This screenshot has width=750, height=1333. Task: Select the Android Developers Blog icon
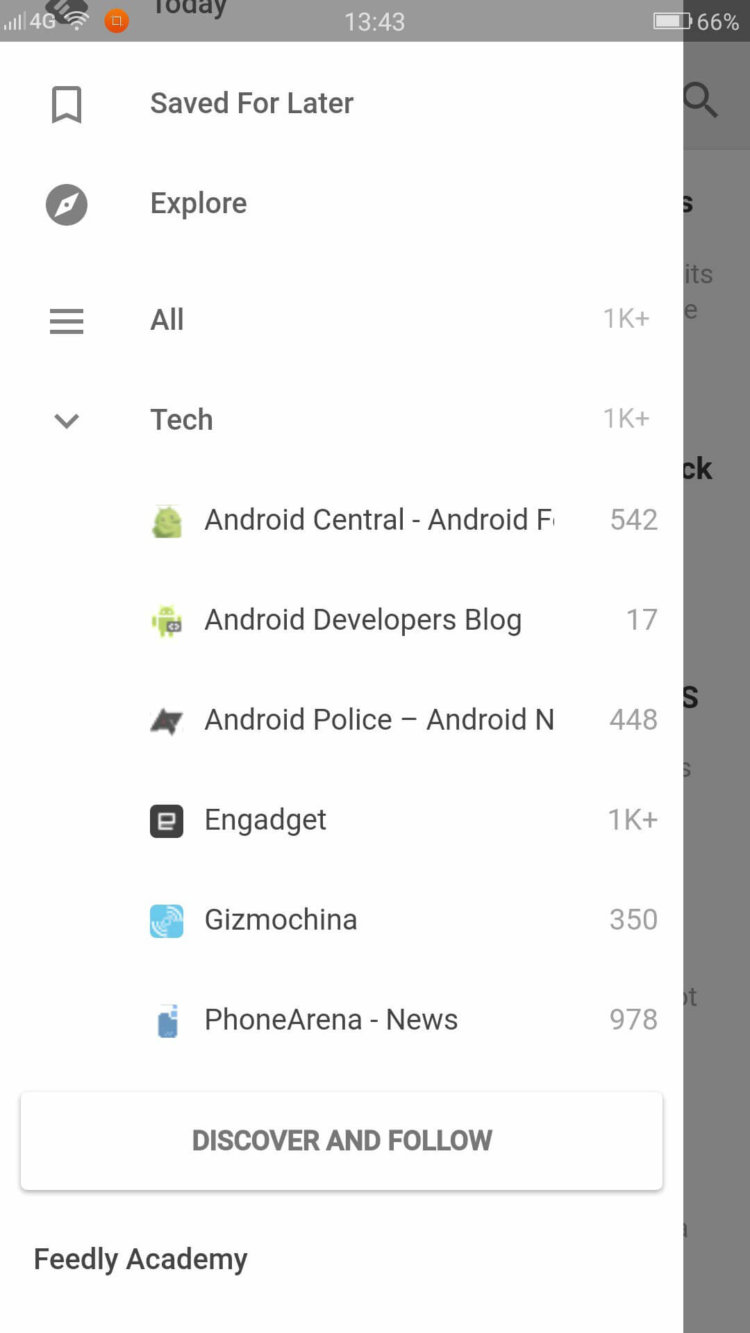click(x=167, y=620)
